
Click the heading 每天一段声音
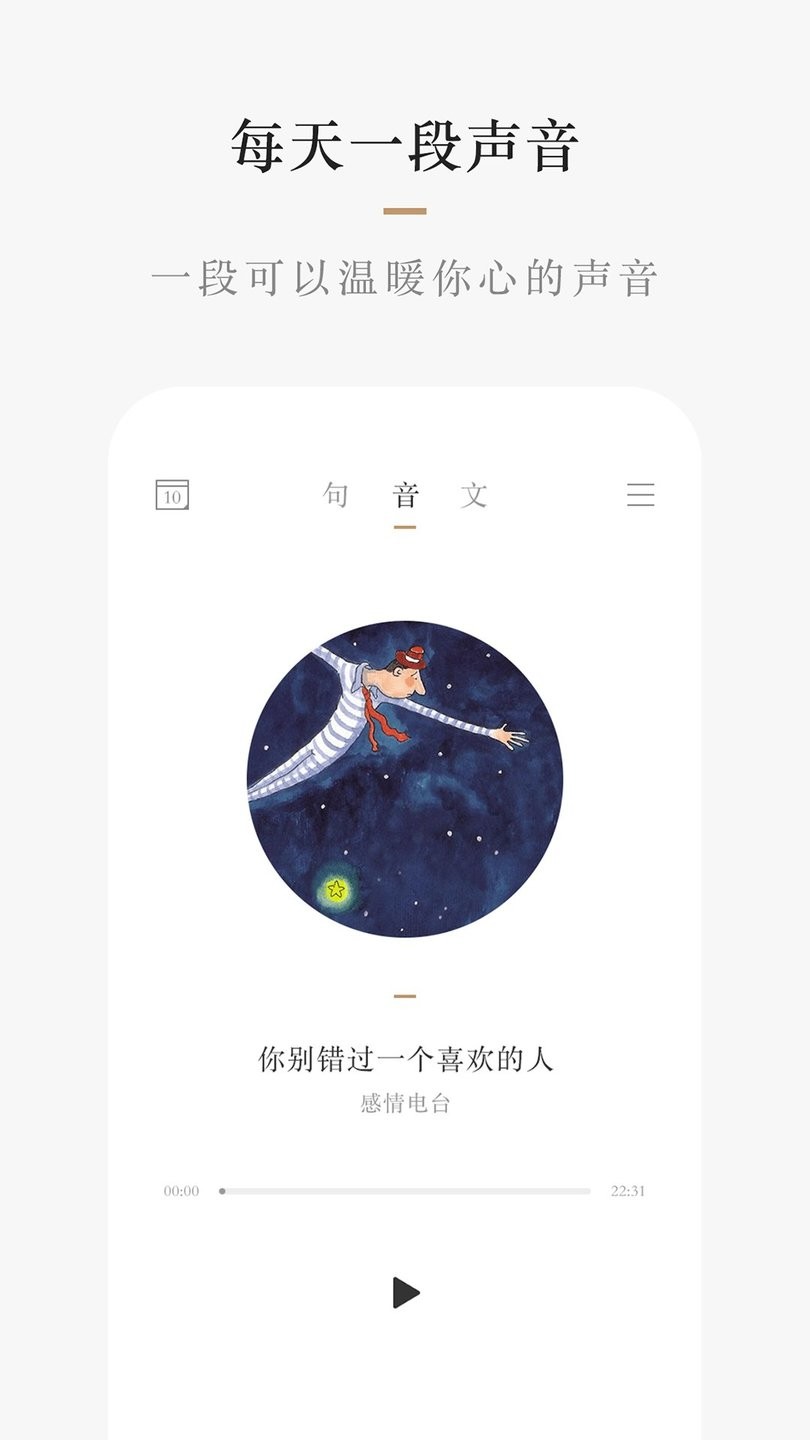pyautogui.click(x=405, y=143)
